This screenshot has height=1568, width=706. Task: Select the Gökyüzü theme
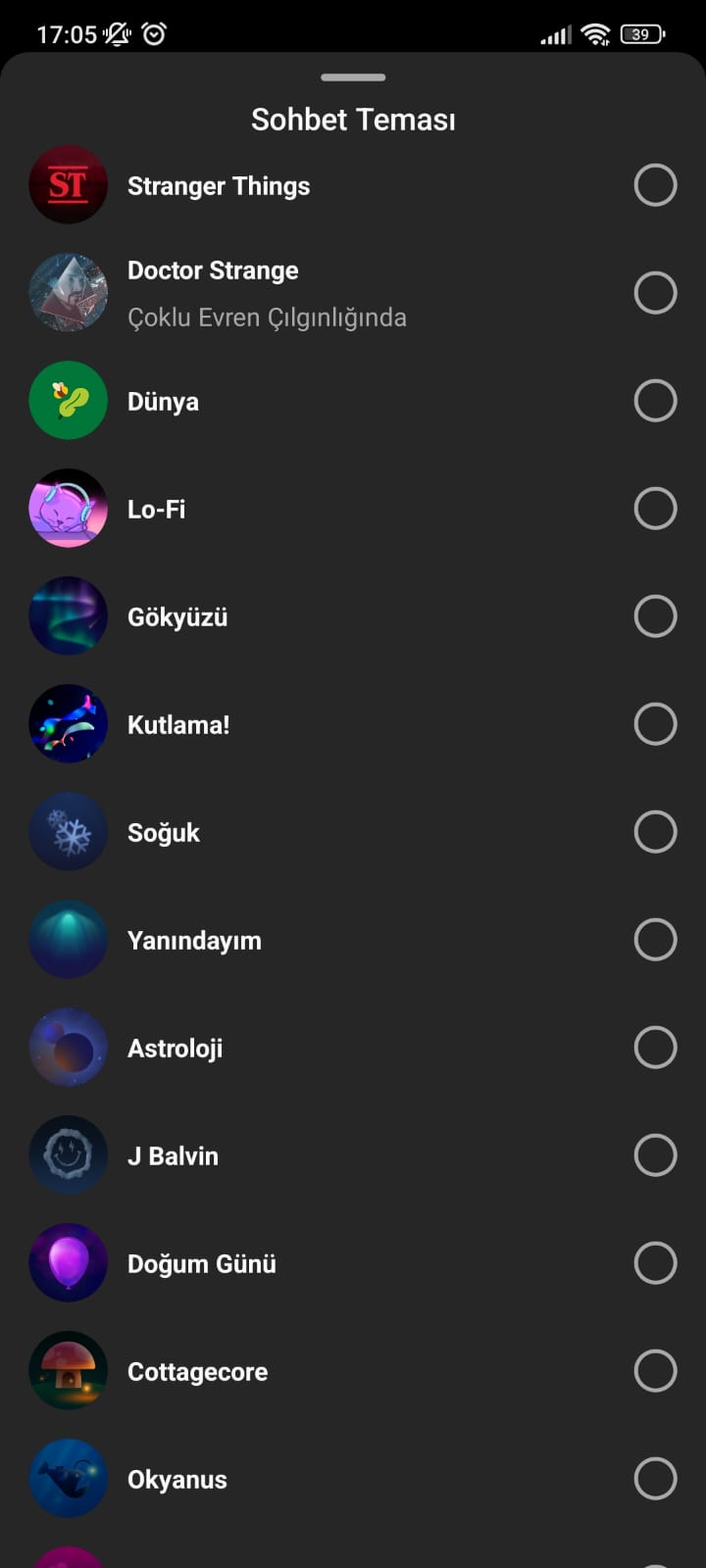tap(655, 616)
